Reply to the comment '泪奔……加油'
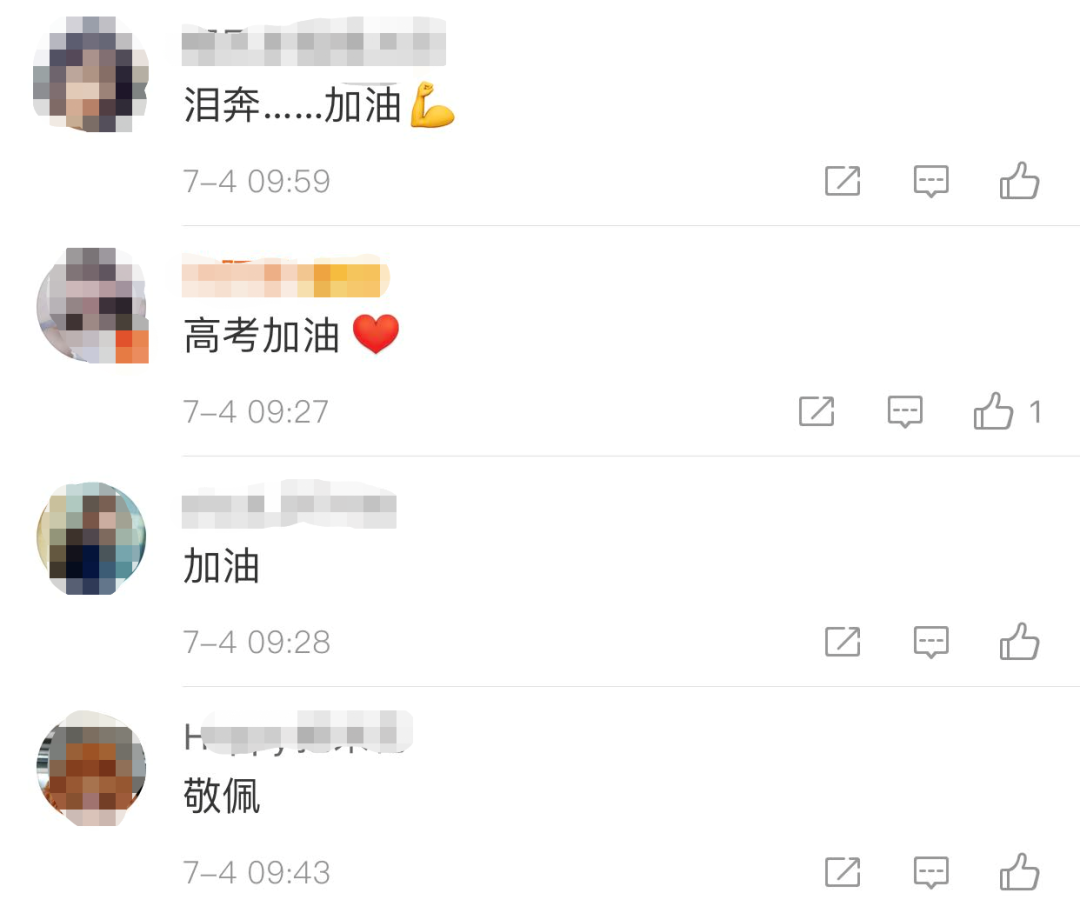1080x913 pixels. 931,182
